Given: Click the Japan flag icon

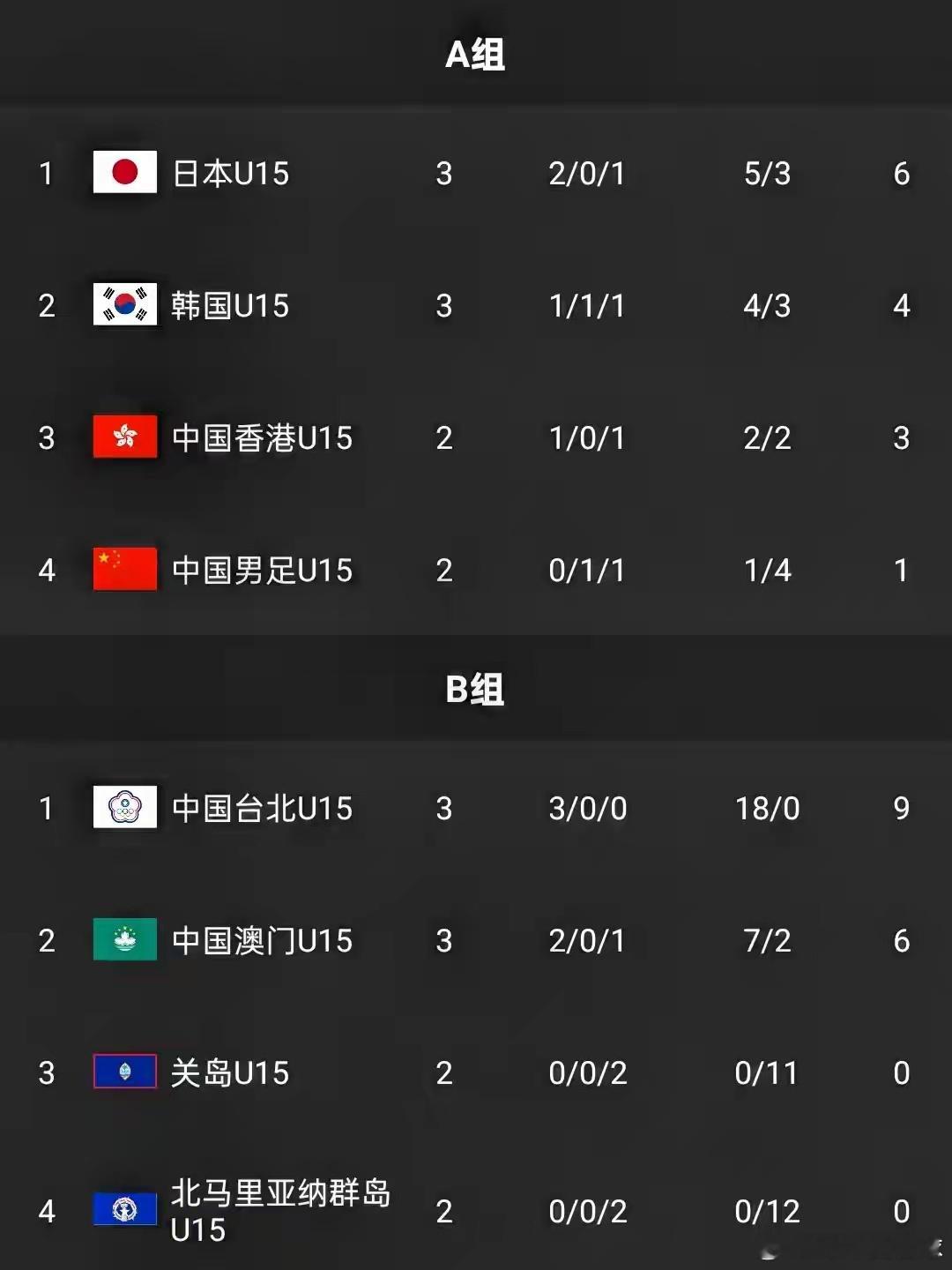Looking at the screenshot, I should click(x=123, y=173).
